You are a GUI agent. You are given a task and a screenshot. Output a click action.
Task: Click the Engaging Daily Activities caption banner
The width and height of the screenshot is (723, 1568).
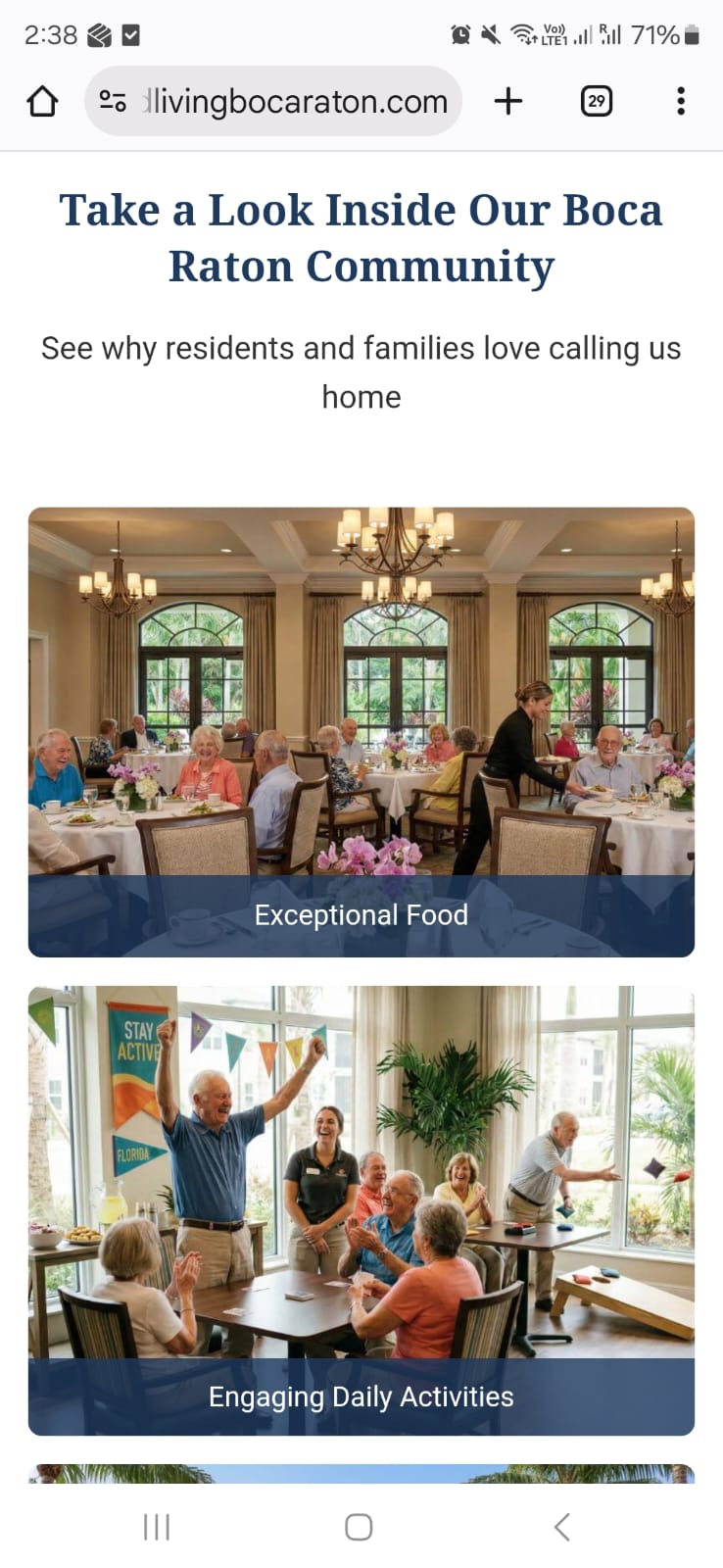361,1396
